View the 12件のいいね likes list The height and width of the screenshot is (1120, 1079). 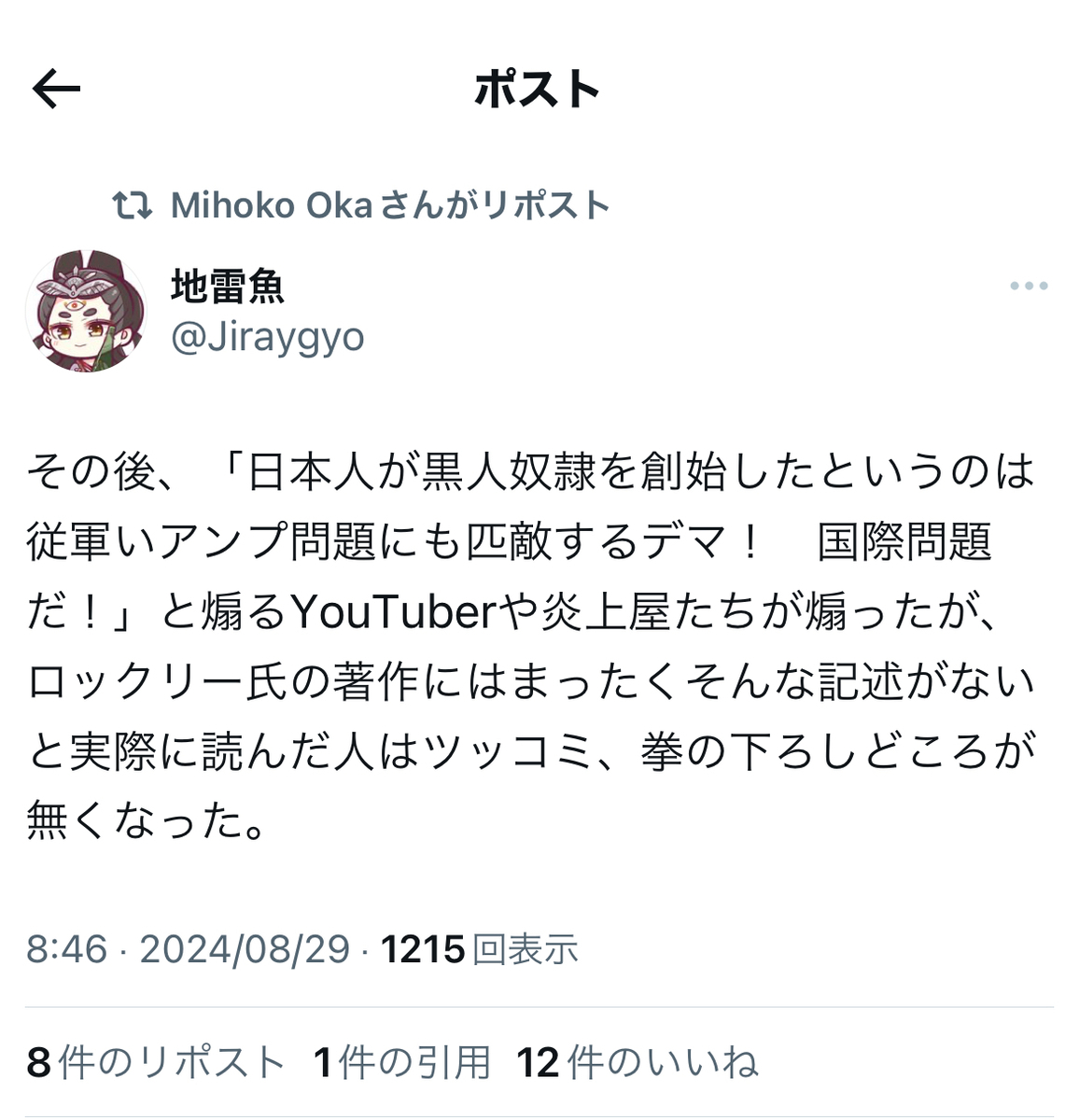pyautogui.click(x=638, y=1063)
